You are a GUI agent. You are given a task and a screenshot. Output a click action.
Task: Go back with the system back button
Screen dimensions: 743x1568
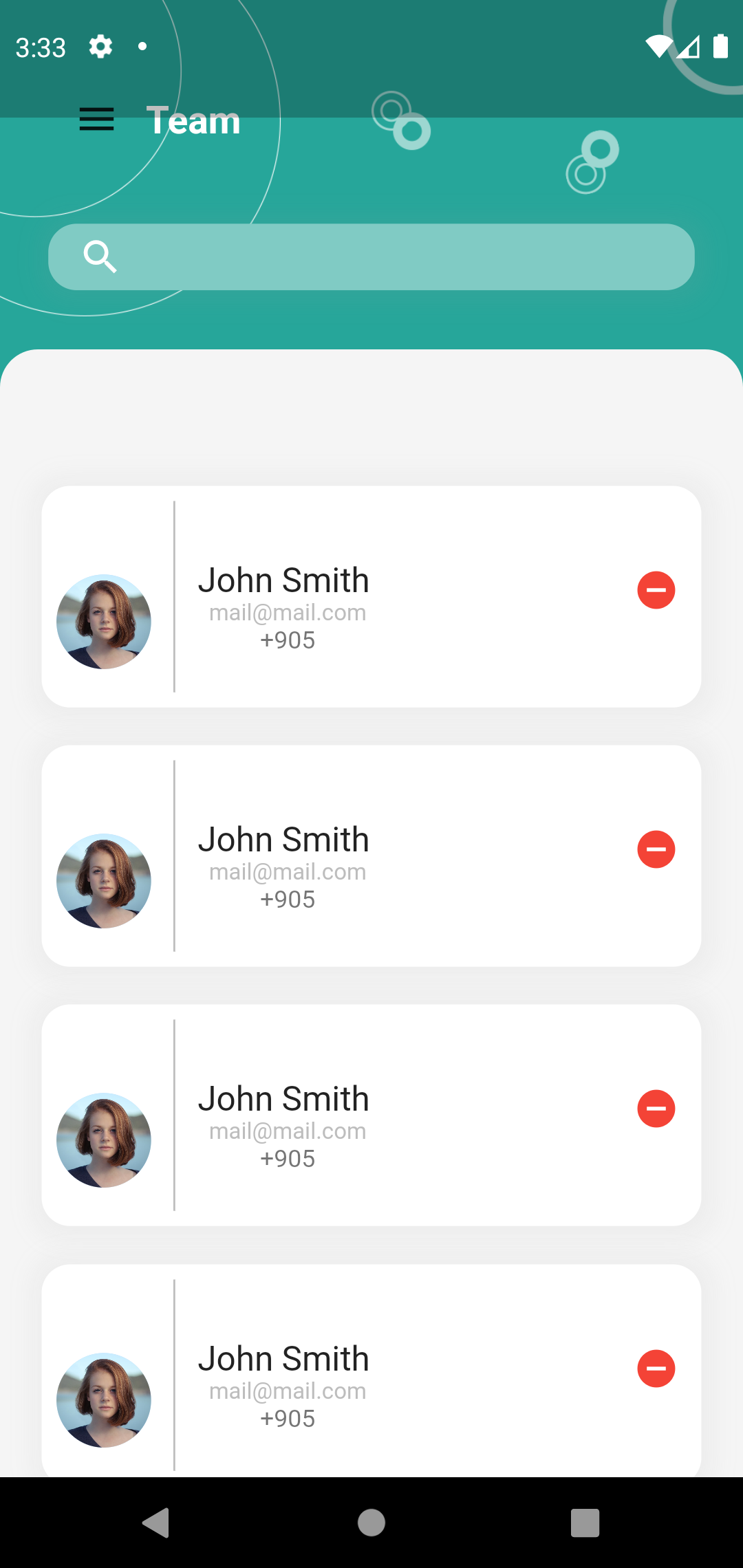coord(157,1522)
